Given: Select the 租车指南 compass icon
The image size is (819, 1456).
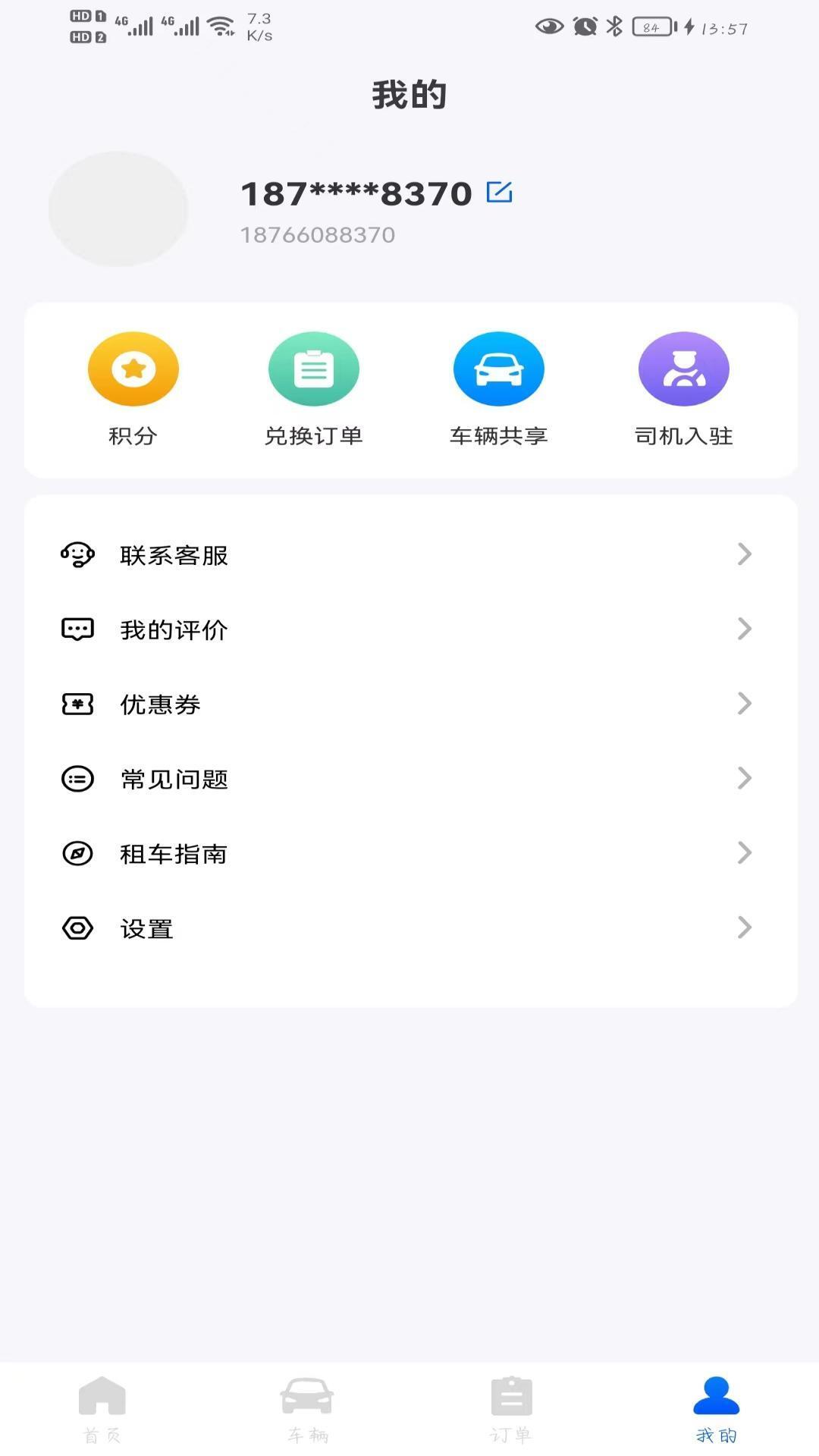Looking at the screenshot, I should click(x=77, y=853).
